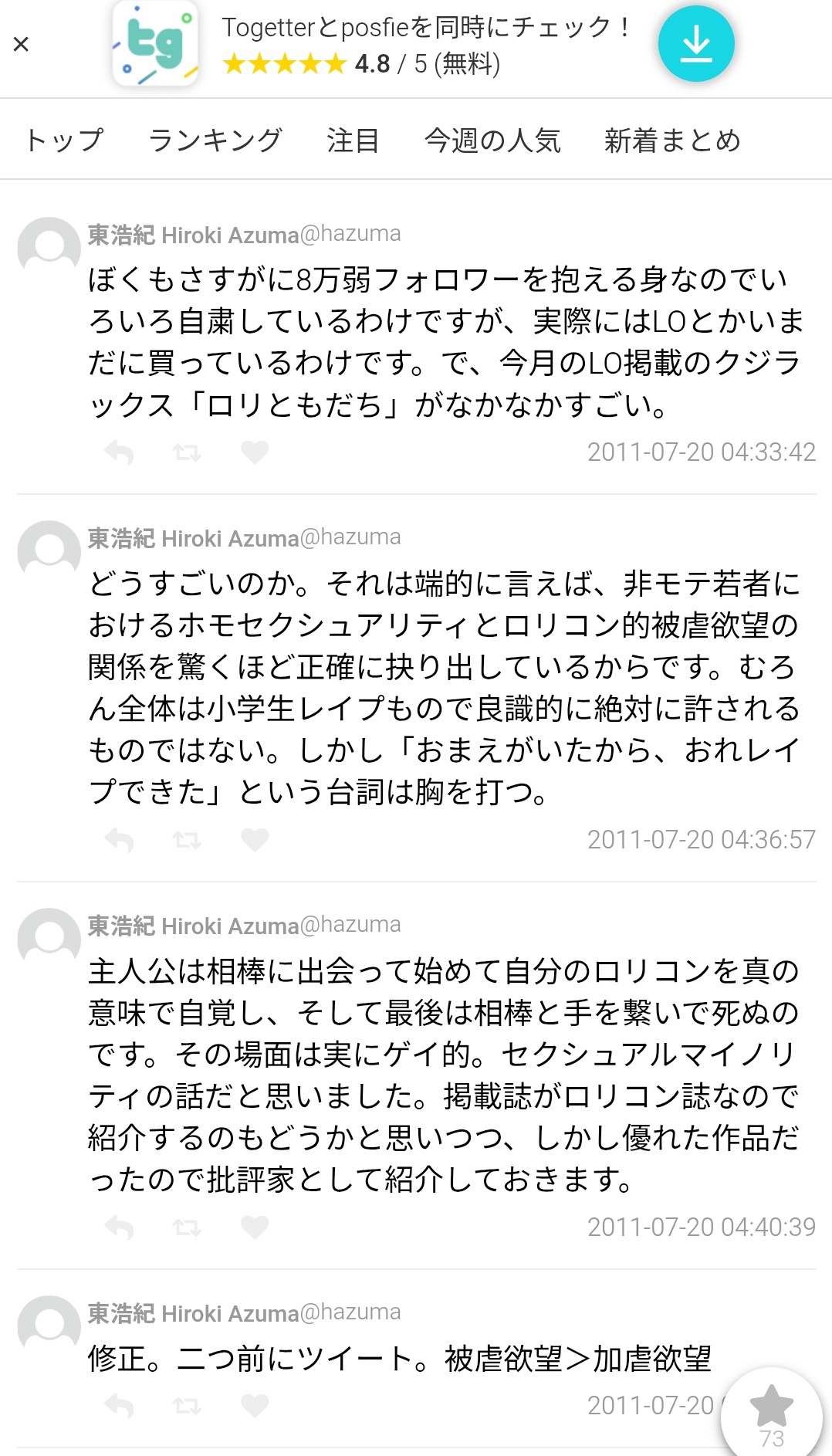The image size is (832, 1456).
Task: Dismiss the Togetter app install banner
Action: [21, 45]
